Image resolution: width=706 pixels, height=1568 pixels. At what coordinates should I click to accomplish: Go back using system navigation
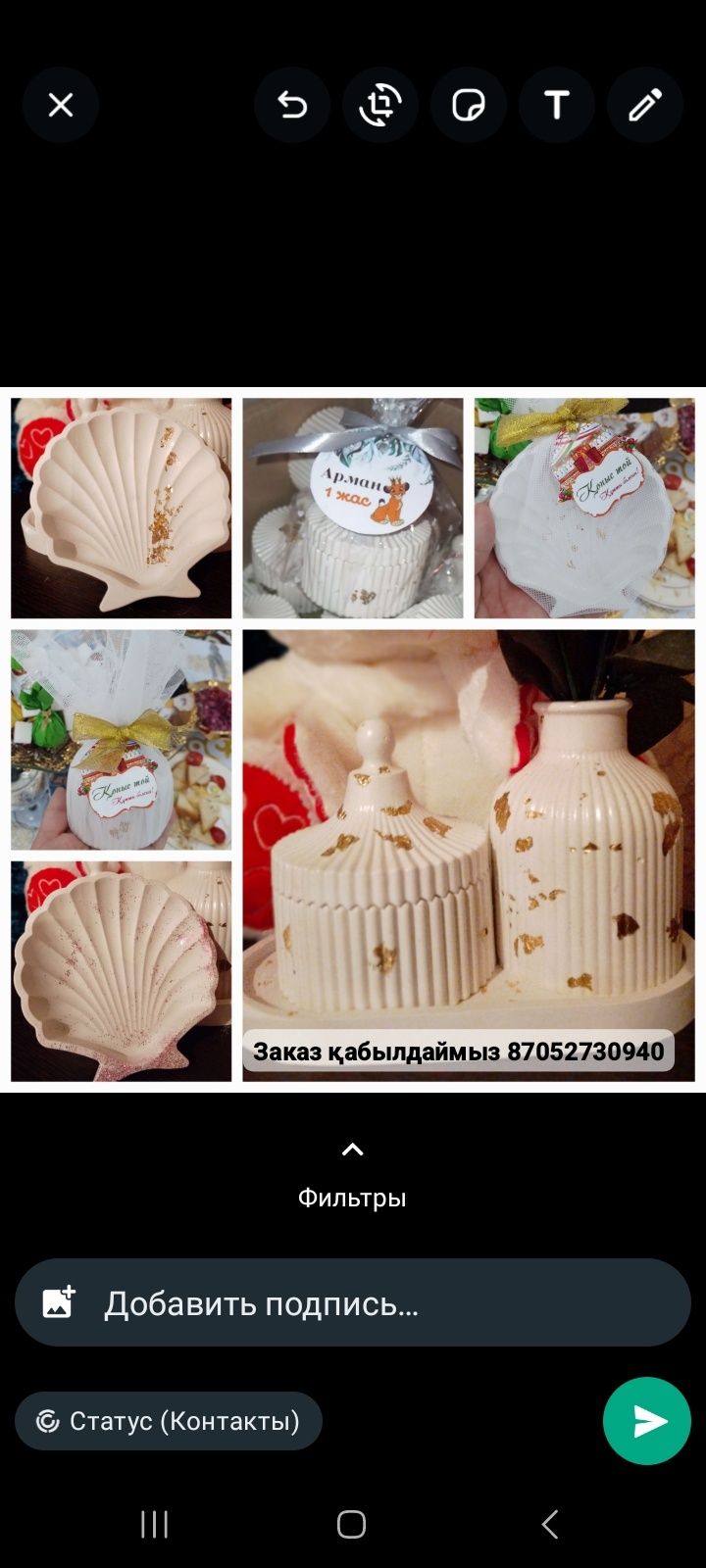[550, 1524]
